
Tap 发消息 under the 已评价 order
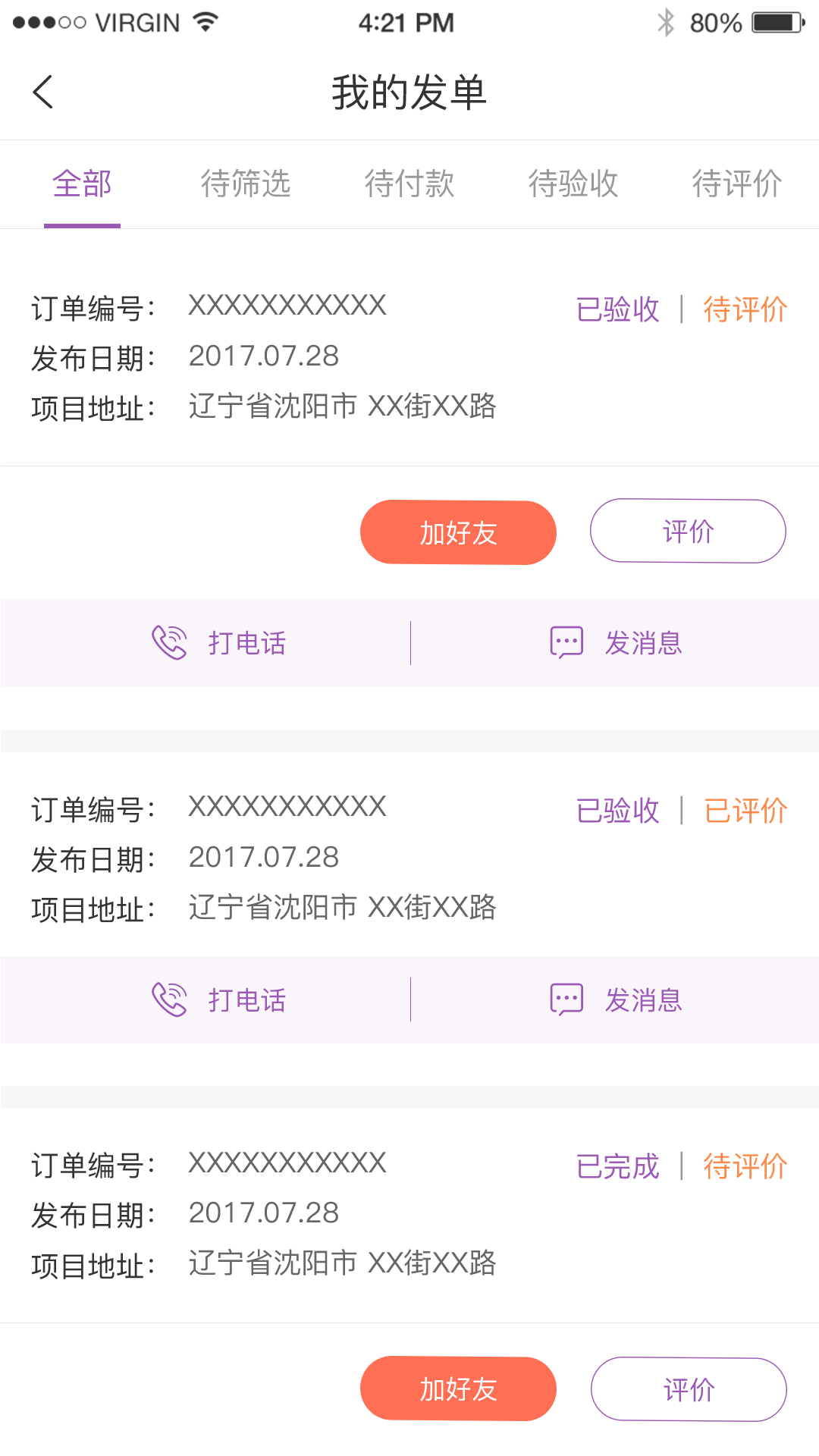click(616, 999)
